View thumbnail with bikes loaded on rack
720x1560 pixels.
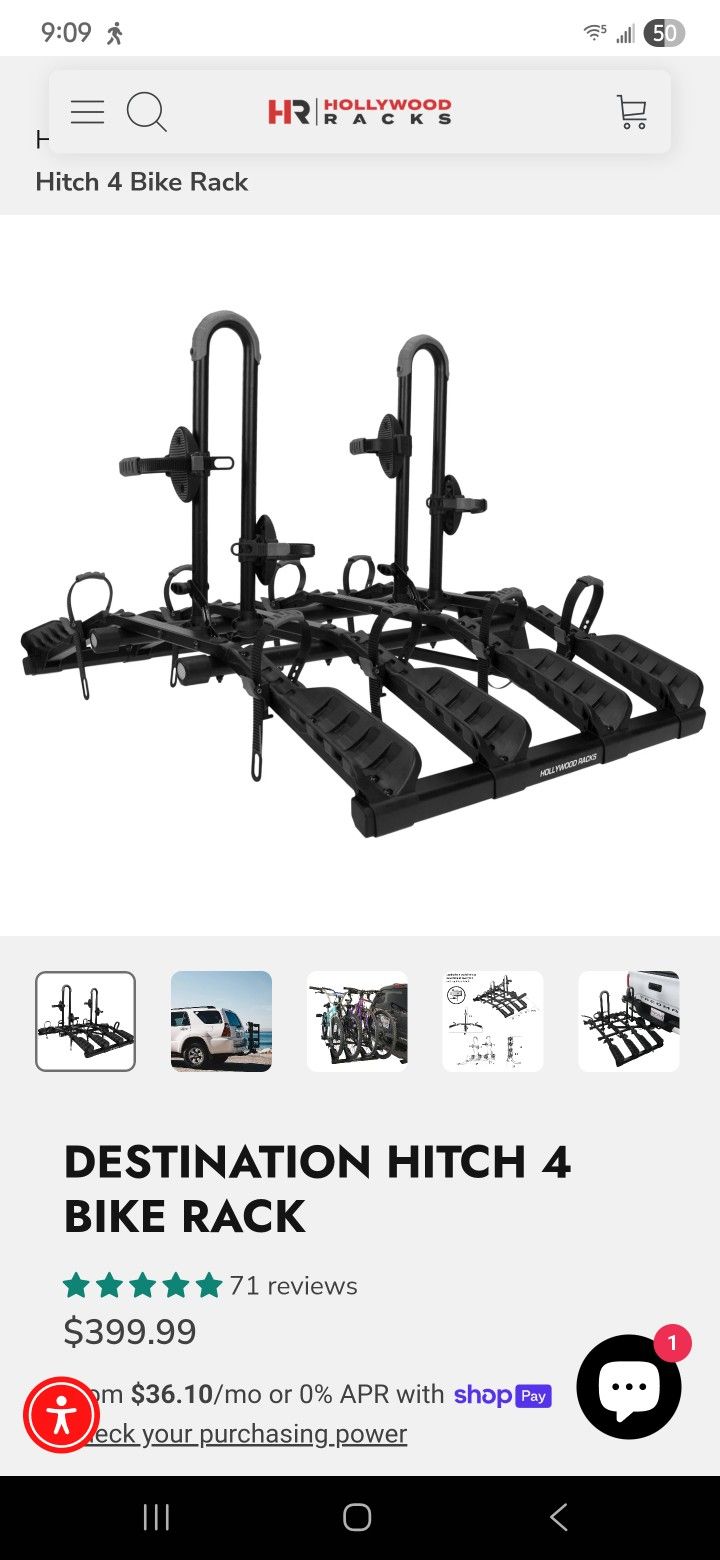pyautogui.click(x=357, y=1021)
